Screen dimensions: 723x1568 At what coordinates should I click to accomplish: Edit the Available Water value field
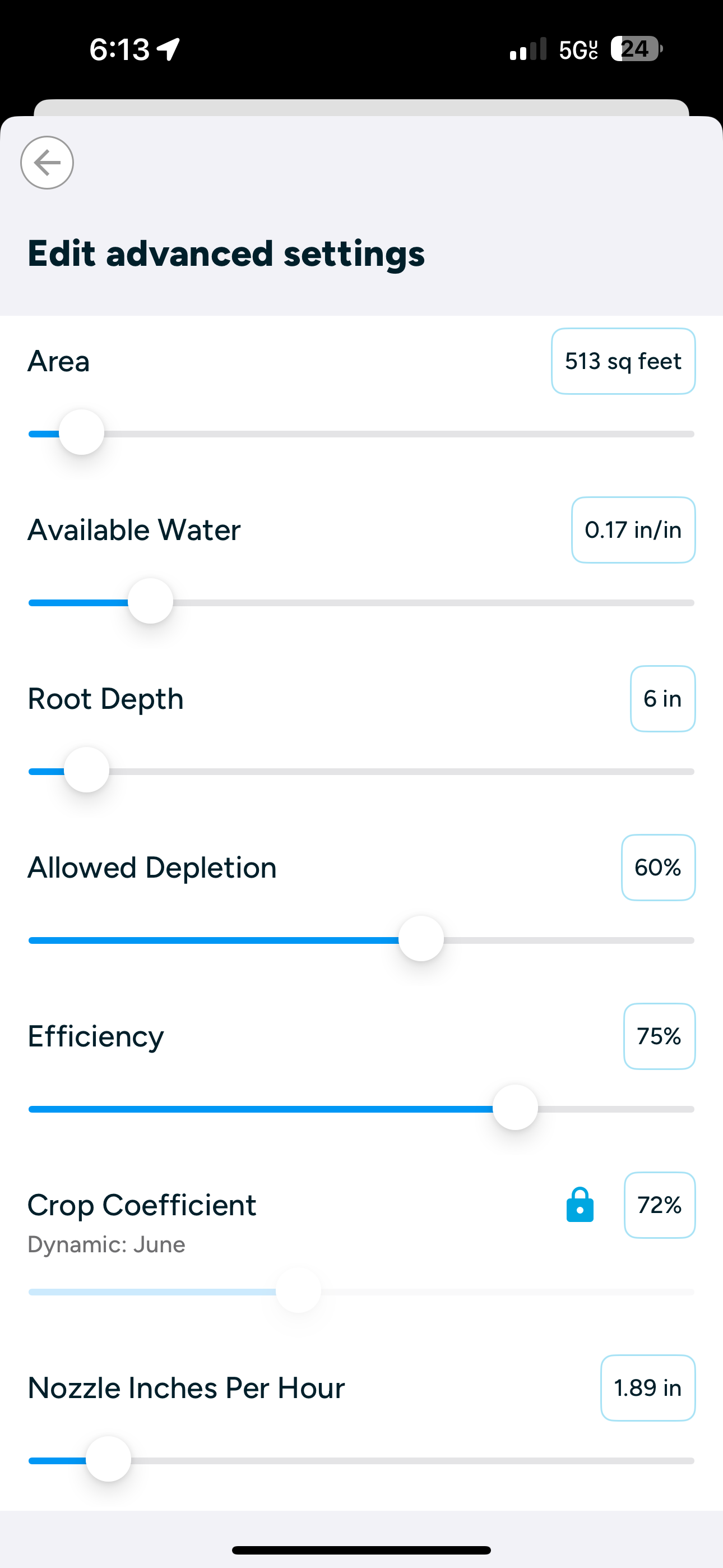(633, 529)
